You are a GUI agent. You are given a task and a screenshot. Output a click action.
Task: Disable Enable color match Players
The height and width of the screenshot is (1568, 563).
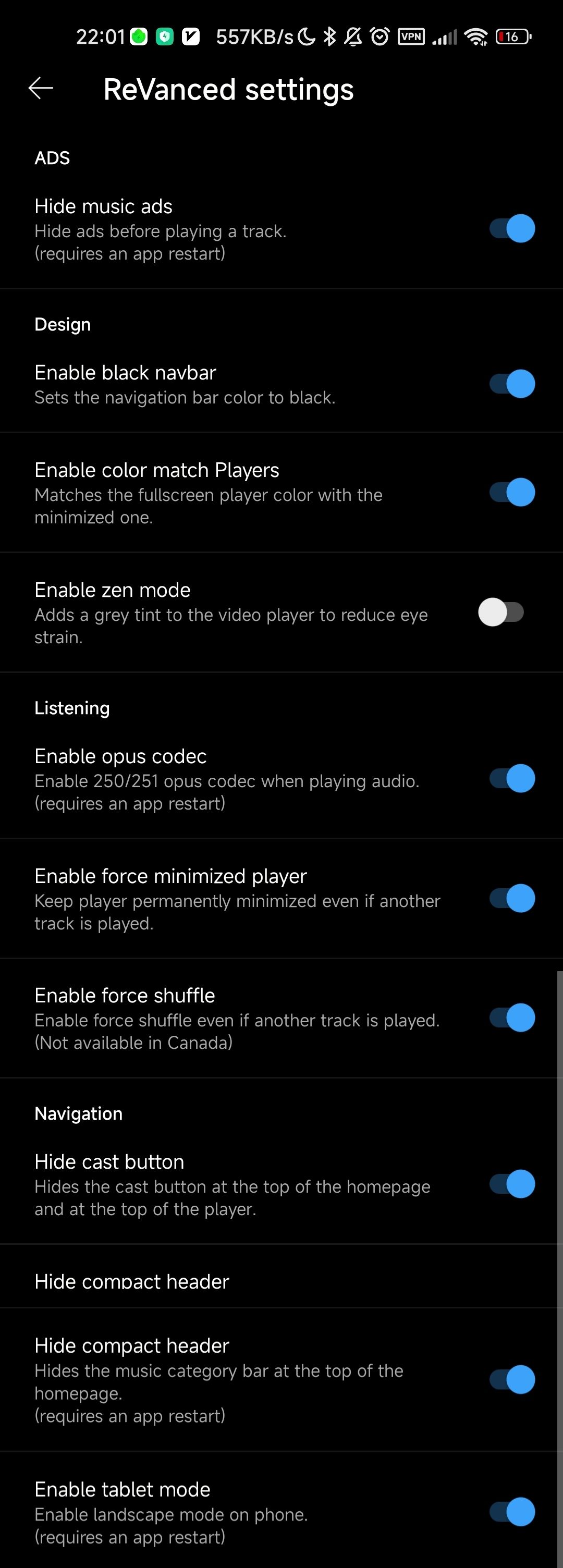[x=512, y=493]
